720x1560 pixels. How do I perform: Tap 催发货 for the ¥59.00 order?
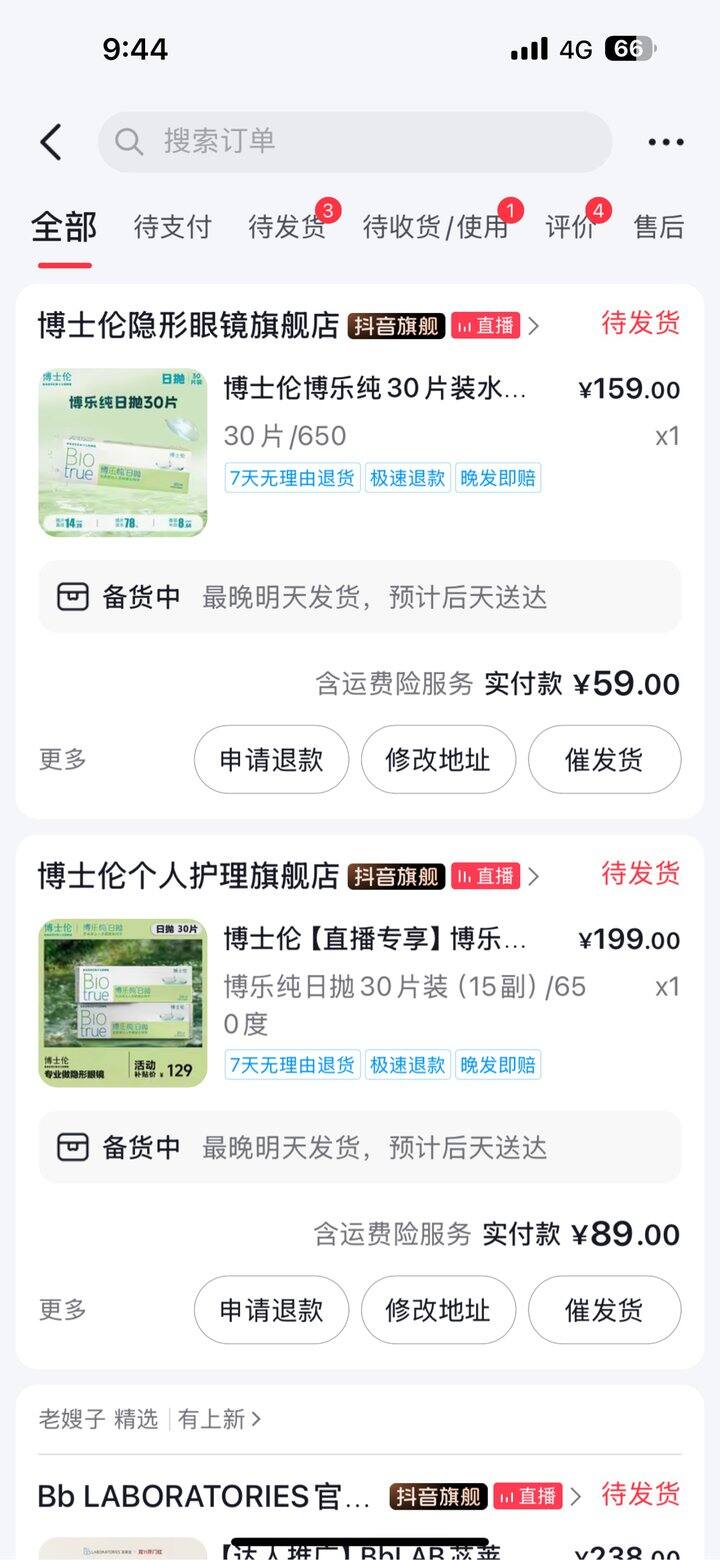[604, 760]
